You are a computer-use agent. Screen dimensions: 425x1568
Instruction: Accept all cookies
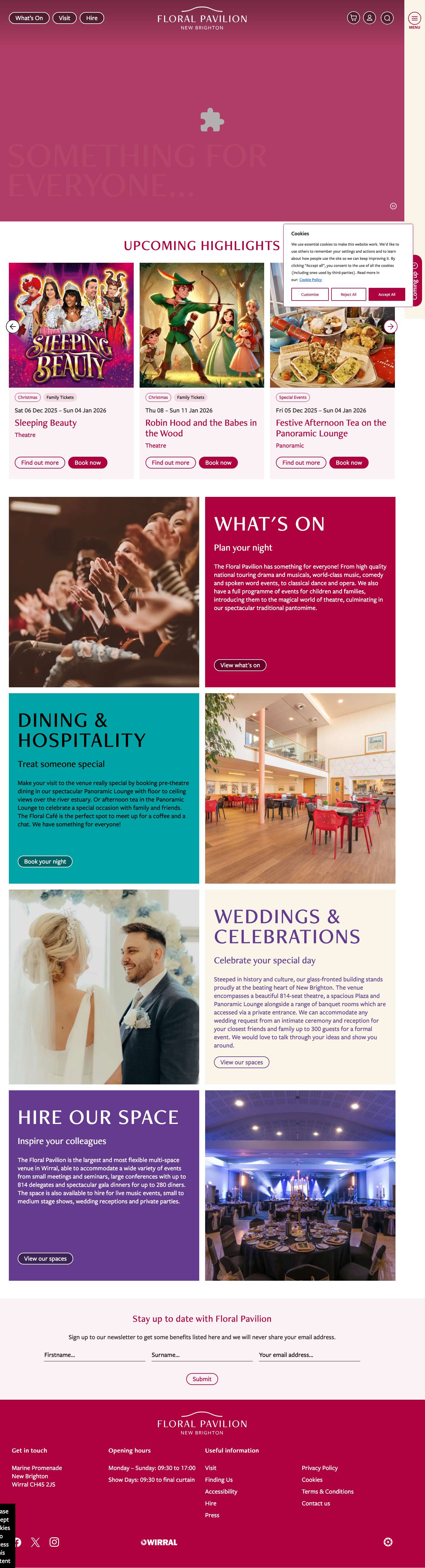pos(387,294)
